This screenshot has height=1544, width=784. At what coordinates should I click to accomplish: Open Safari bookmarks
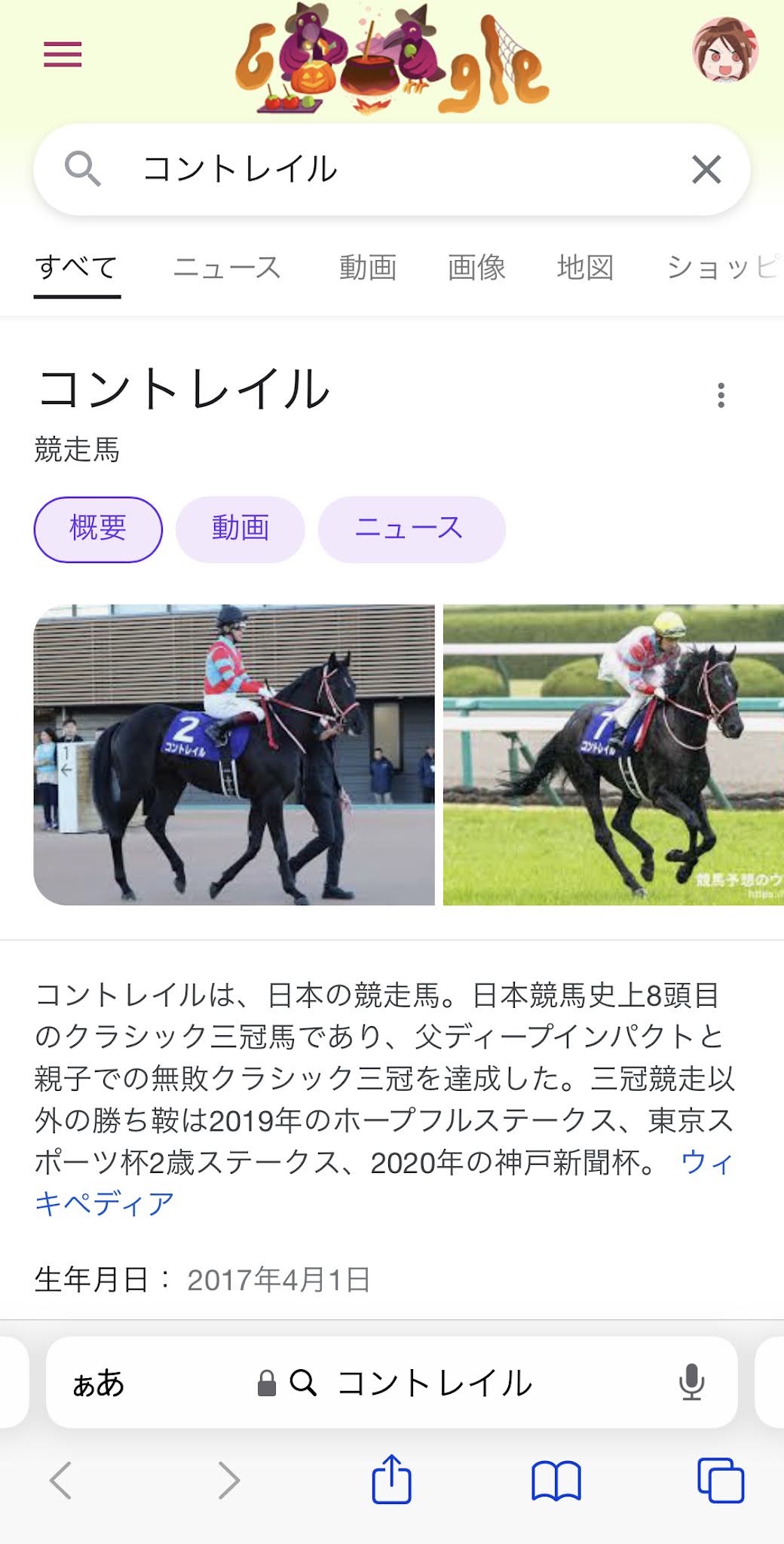(x=556, y=1481)
